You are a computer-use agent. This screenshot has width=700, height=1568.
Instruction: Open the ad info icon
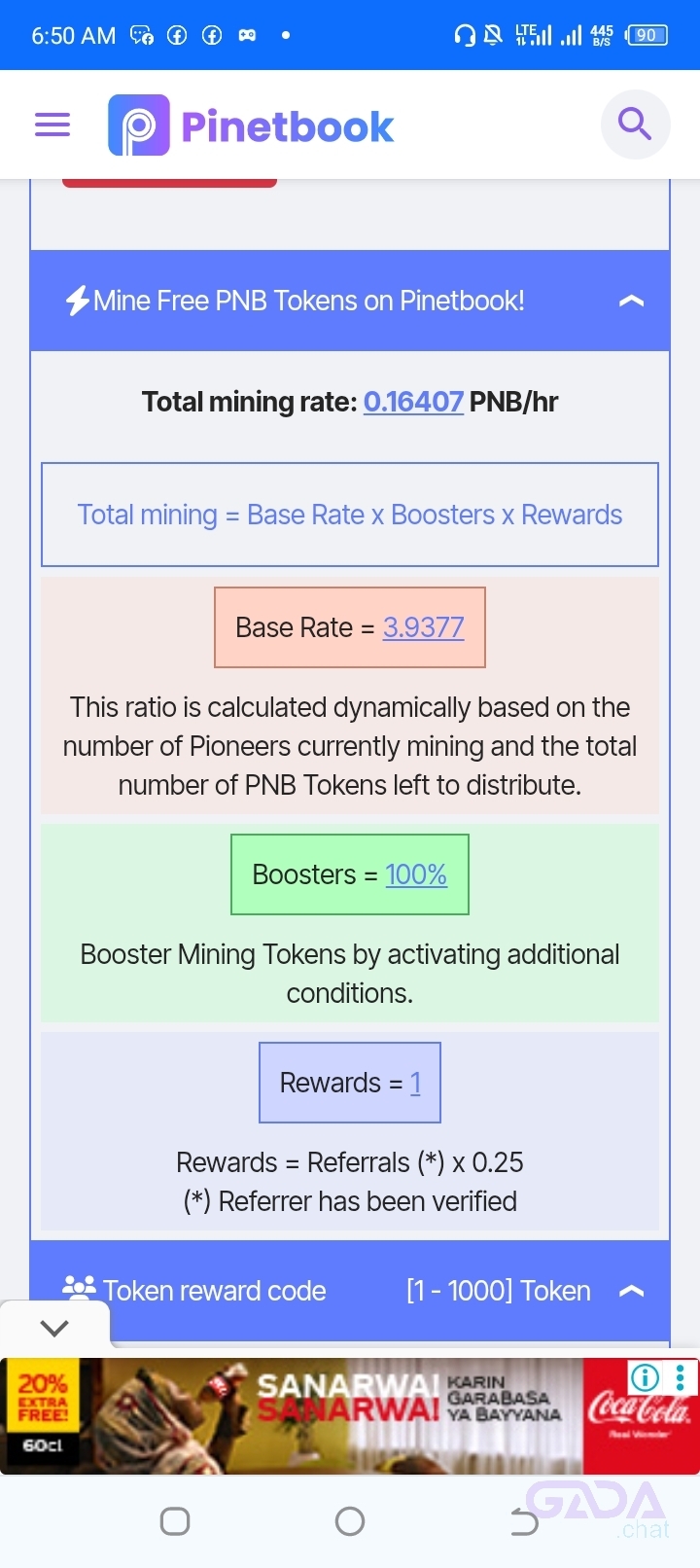(x=645, y=1377)
